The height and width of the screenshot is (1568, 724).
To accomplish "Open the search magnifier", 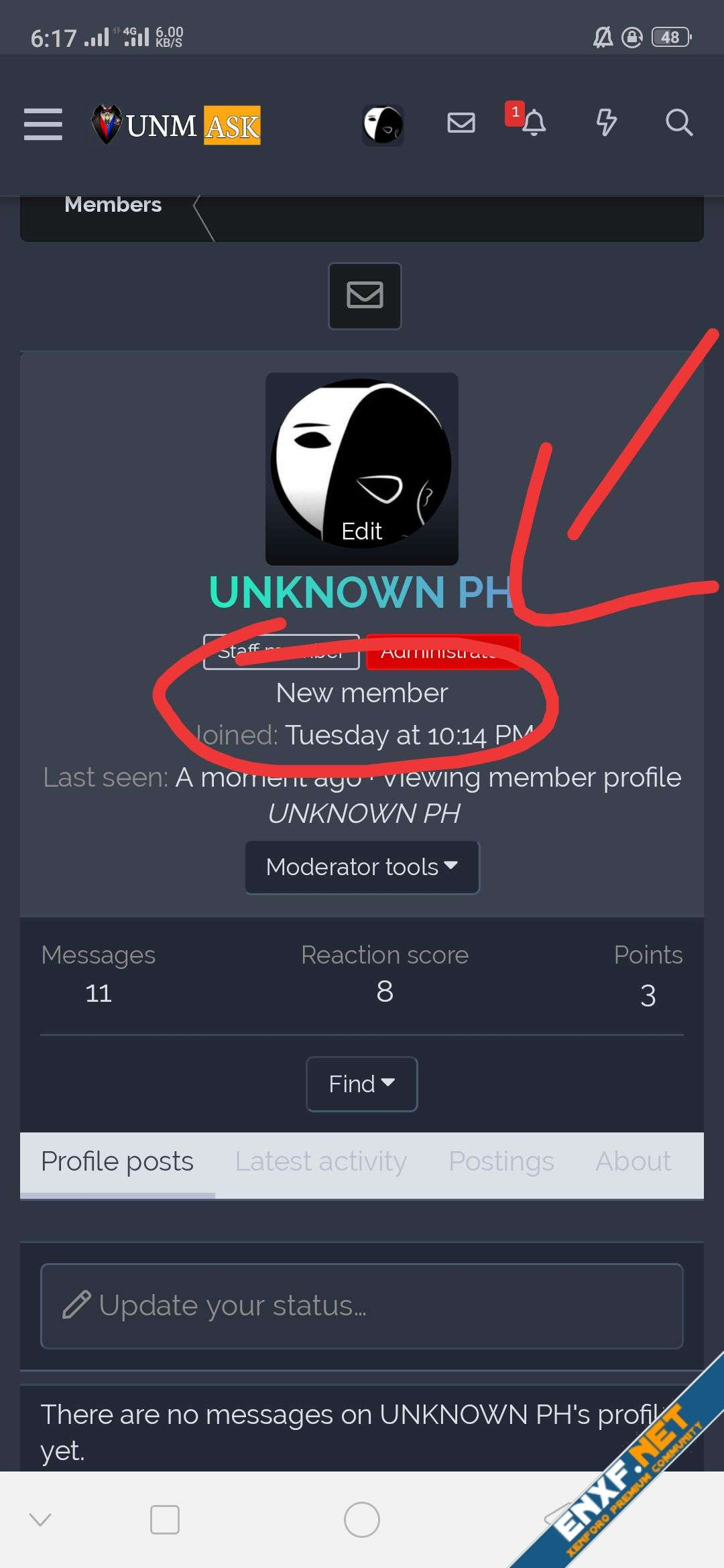I will point(678,123).
